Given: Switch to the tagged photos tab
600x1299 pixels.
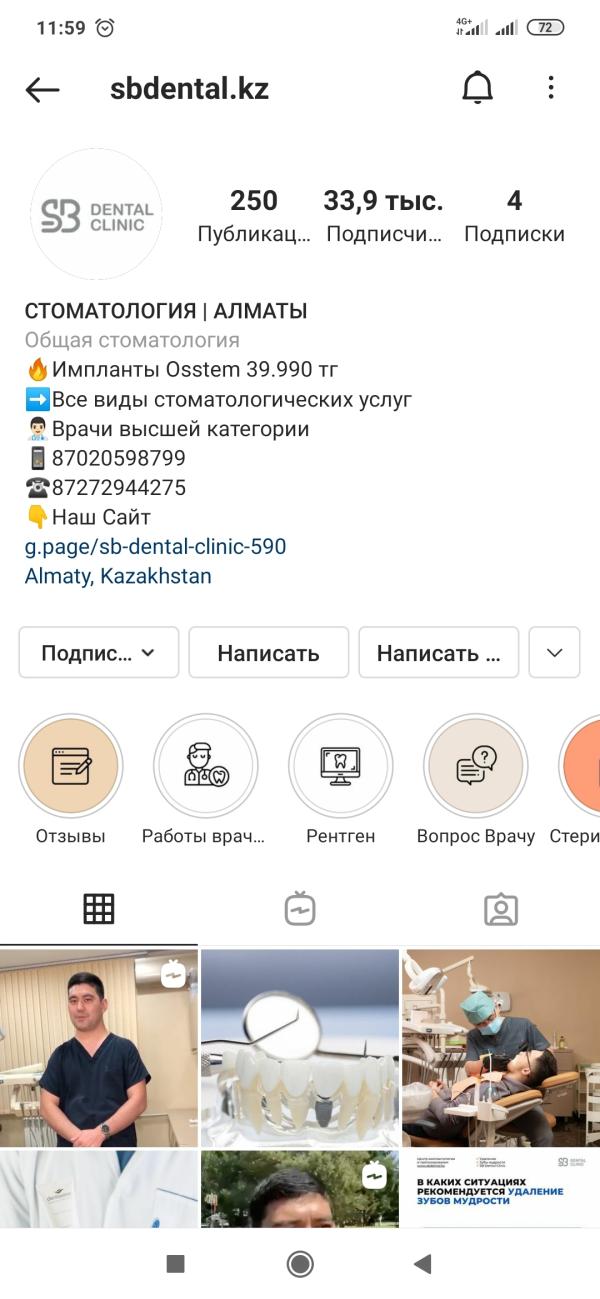Looking at the screenshot, I should tap(500, 909).
